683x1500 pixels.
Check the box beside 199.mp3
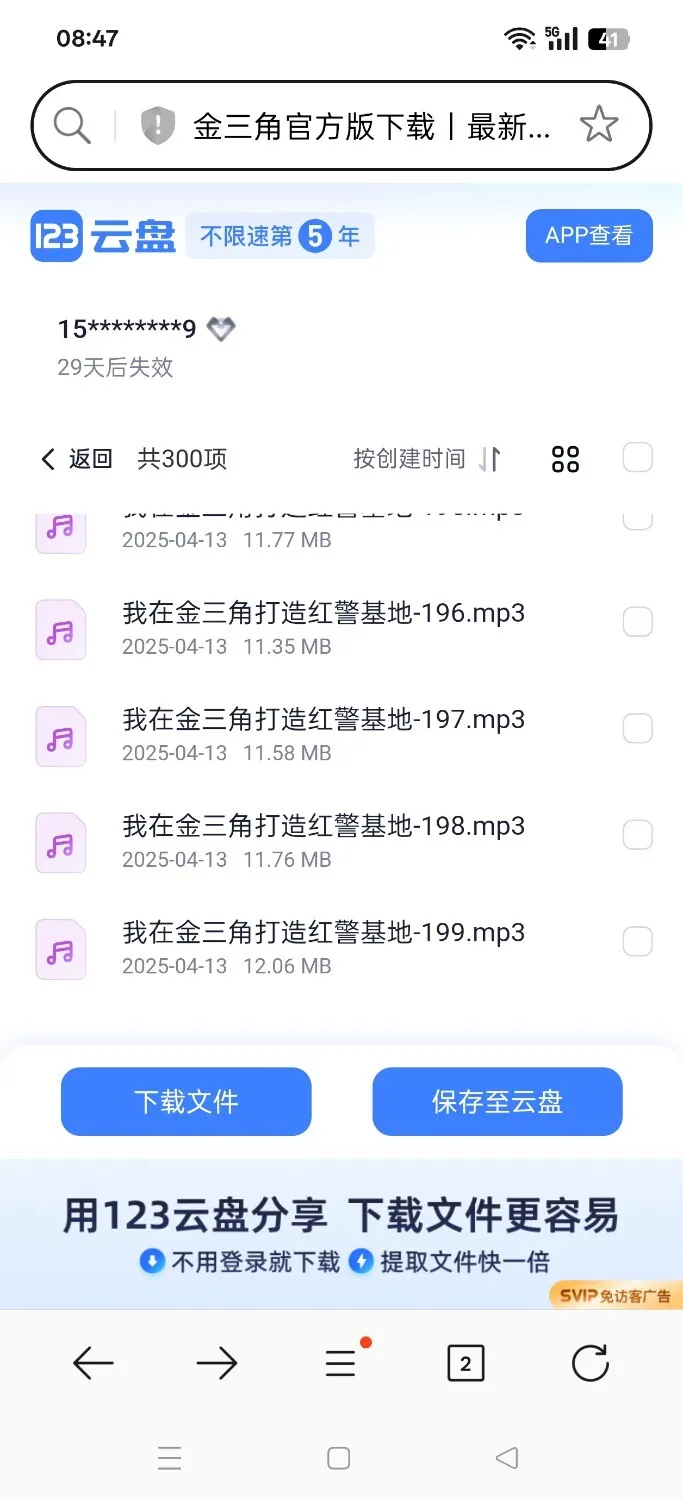pos(637,942)
